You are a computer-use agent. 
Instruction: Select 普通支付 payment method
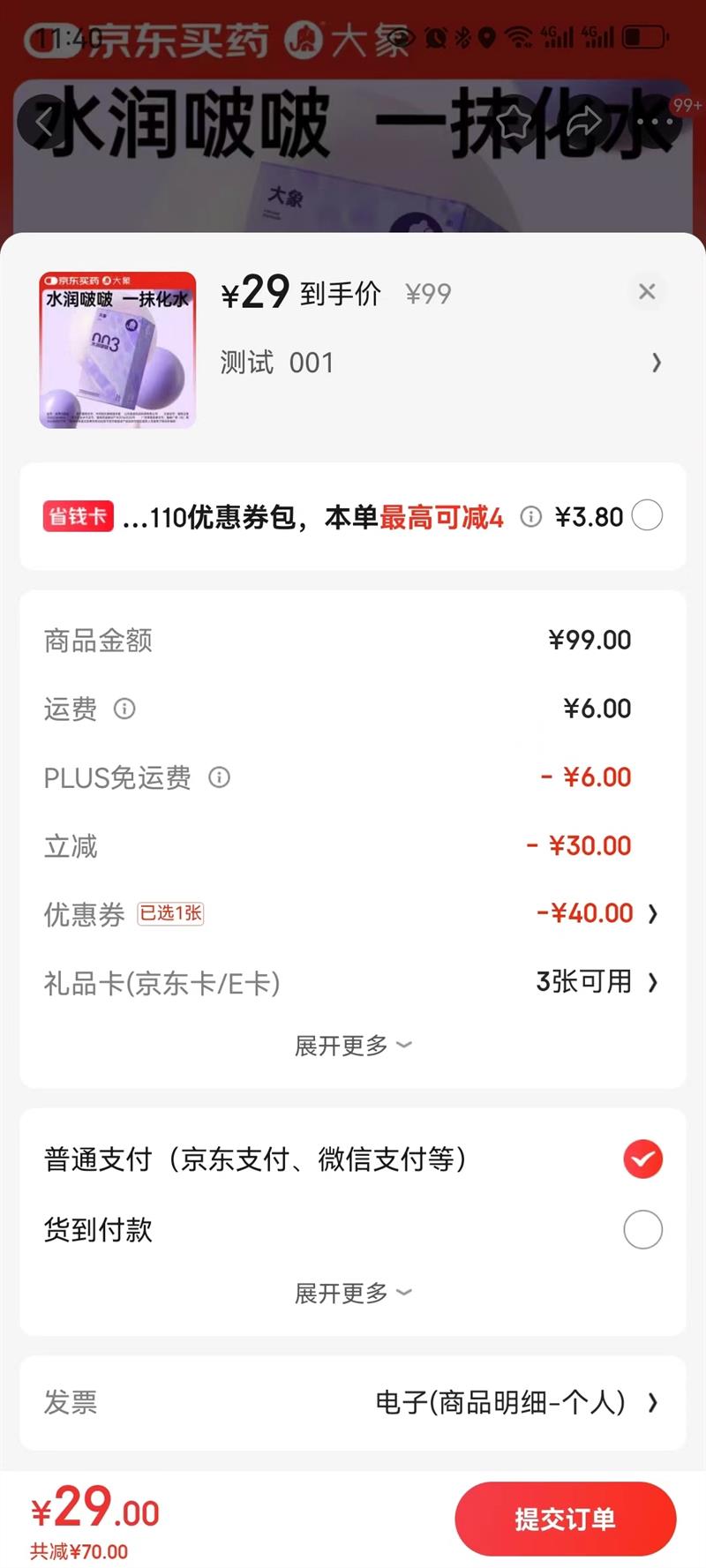pyautogui.click(x=642, y=1159)
